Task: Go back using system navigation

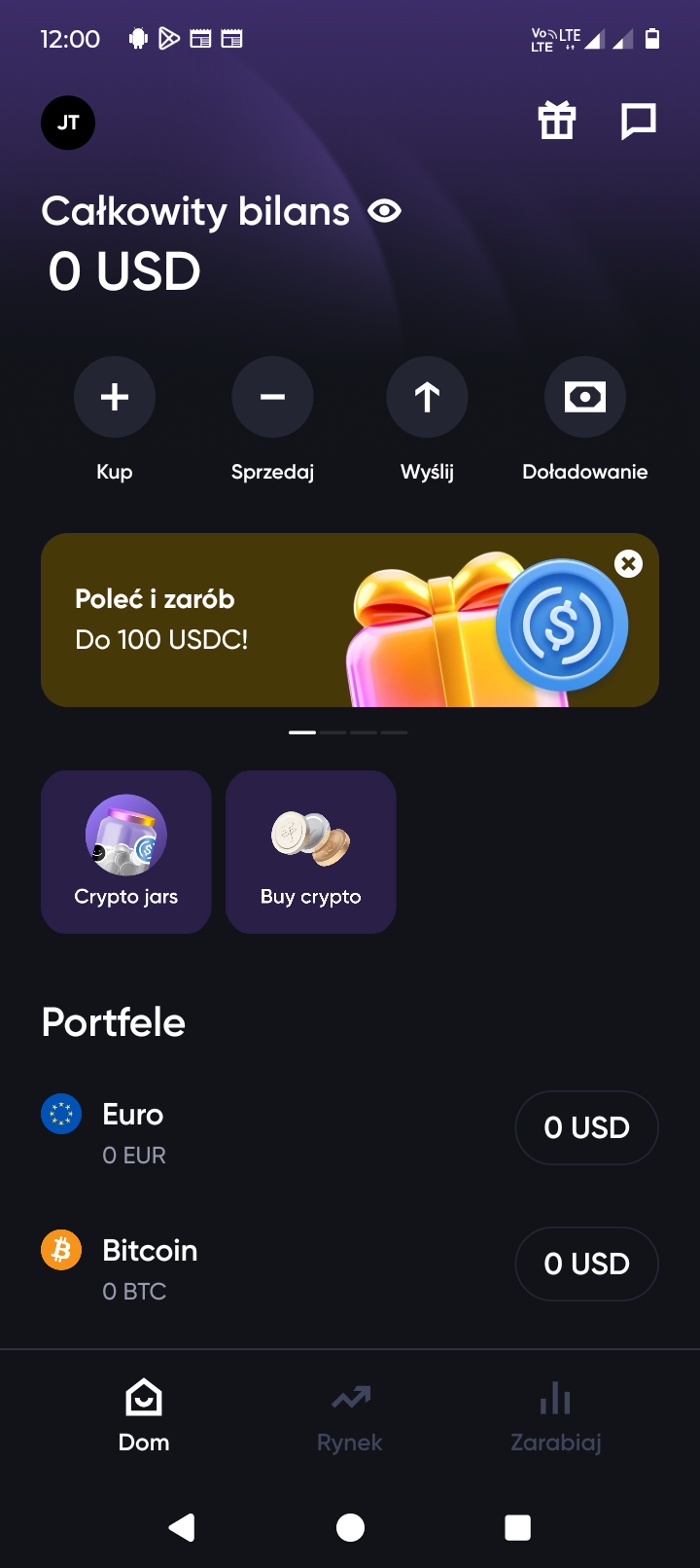Action: pos(182,1527)
